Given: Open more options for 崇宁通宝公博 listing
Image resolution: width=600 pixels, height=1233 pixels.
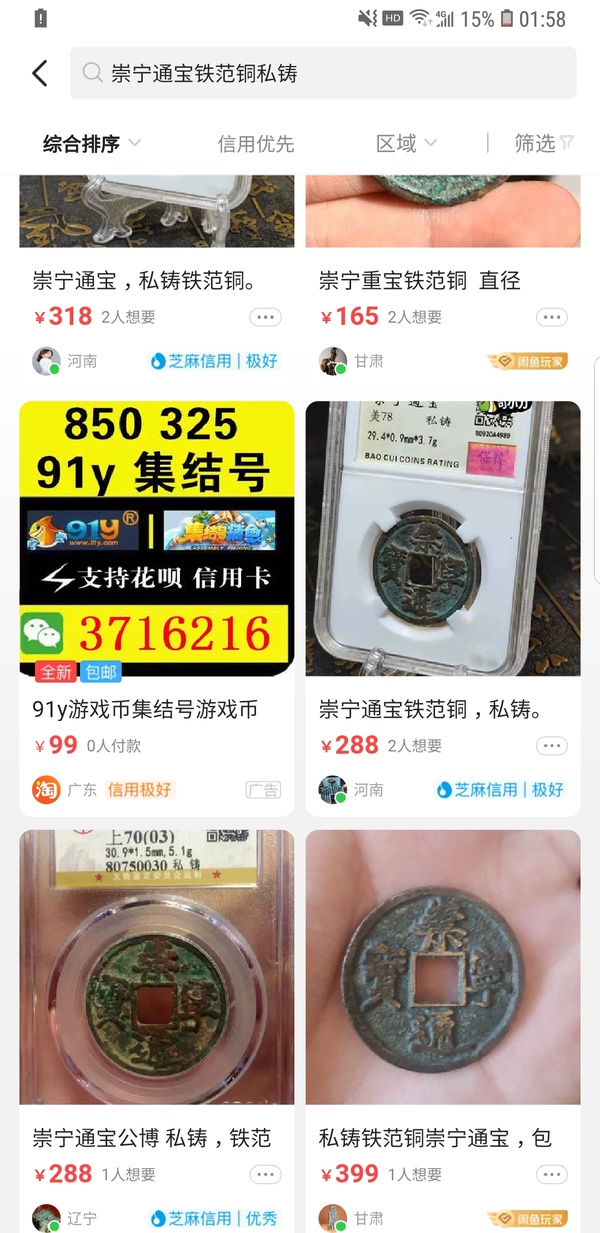Looking at the screenshot, I should (x=265, y=1174).
